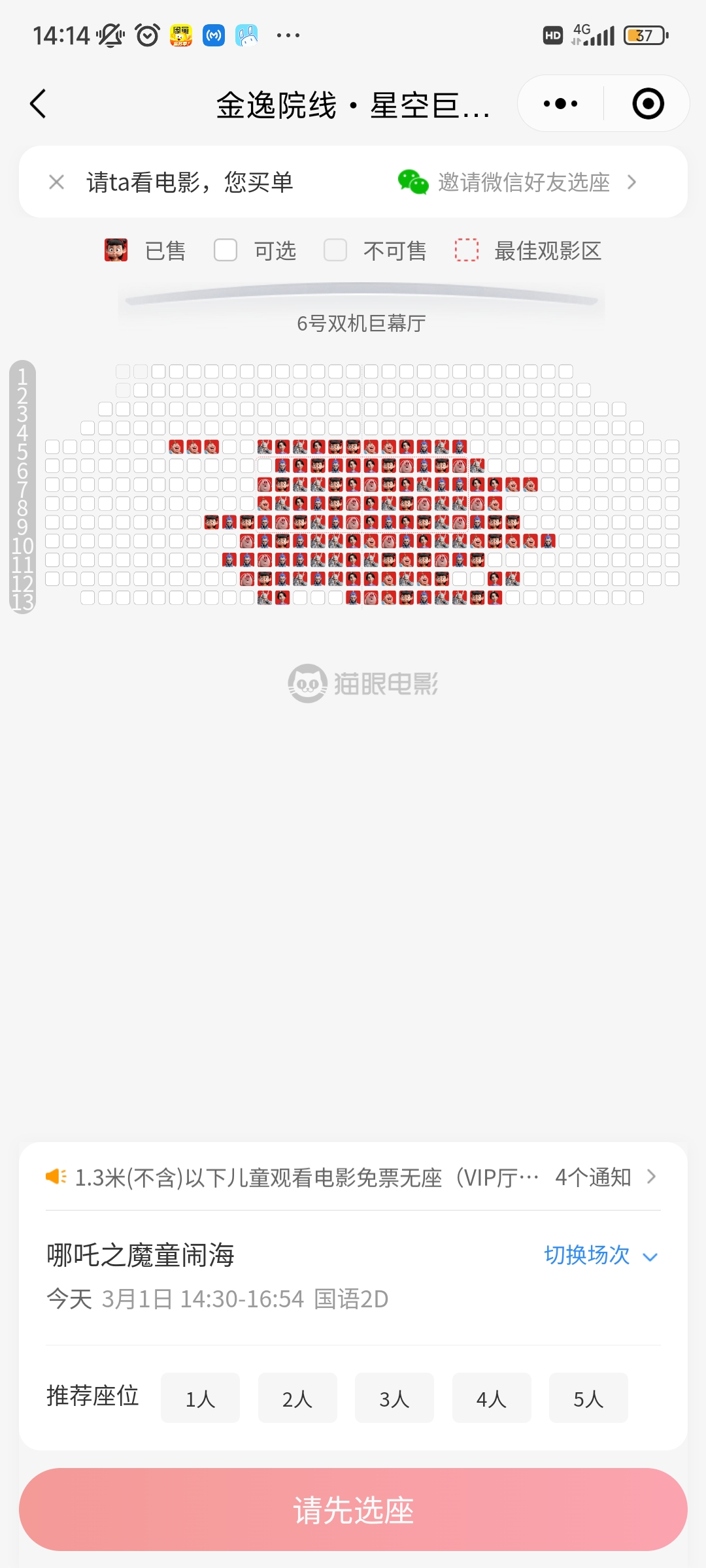This screenshot has width=706, height=1568.
Task: Choose recommended seats for 1人
Action: 200,1398
